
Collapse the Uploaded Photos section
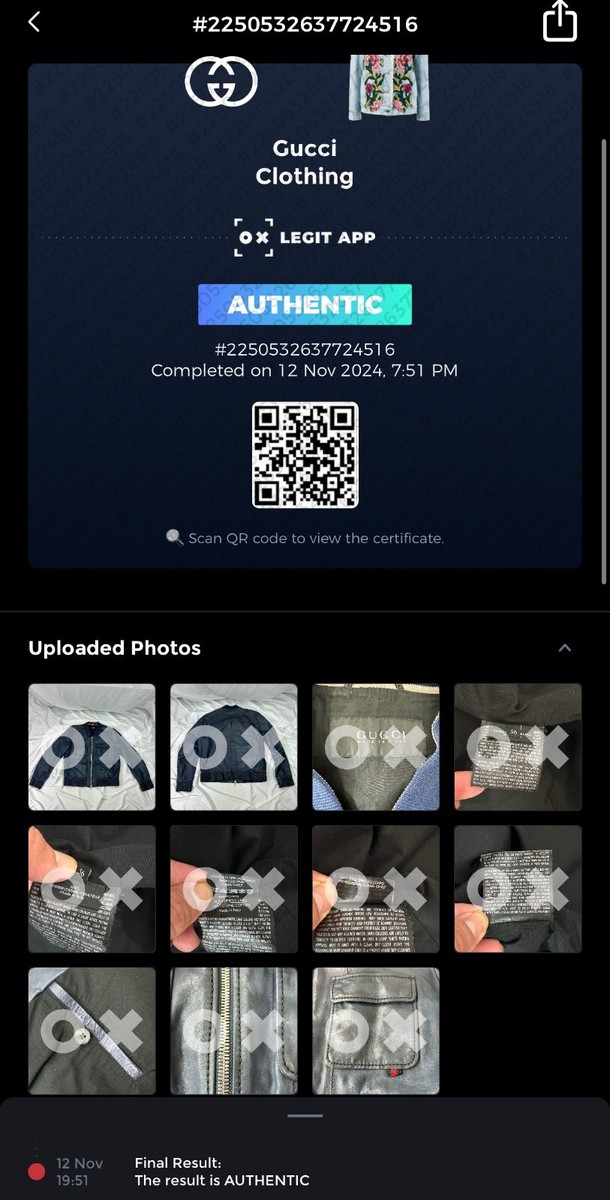(x=564, y=648)
